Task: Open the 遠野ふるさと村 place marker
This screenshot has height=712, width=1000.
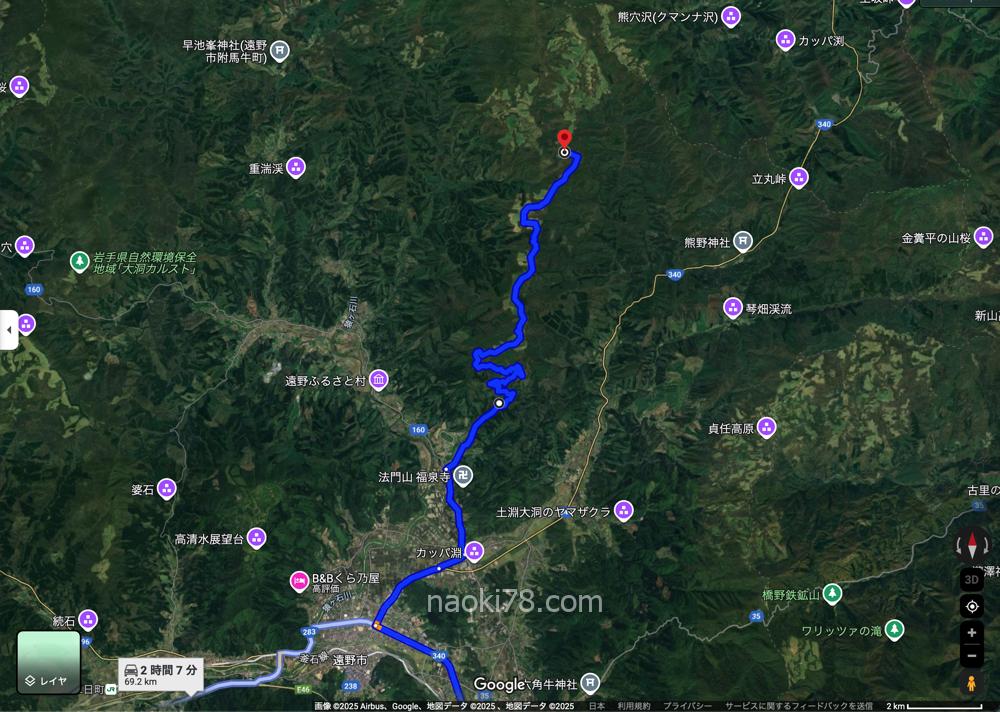Action: tap(378, 380)
